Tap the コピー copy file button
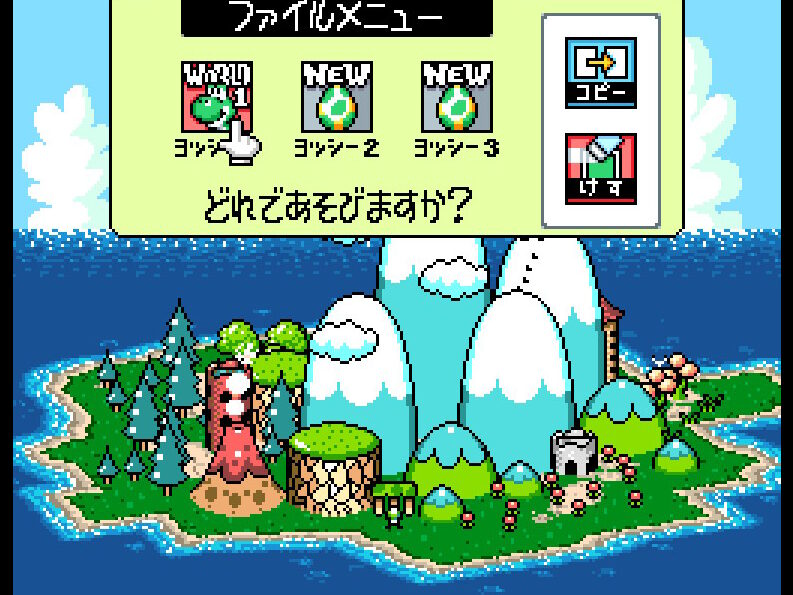Screen dimensions: 793x595 click(600, 73)
